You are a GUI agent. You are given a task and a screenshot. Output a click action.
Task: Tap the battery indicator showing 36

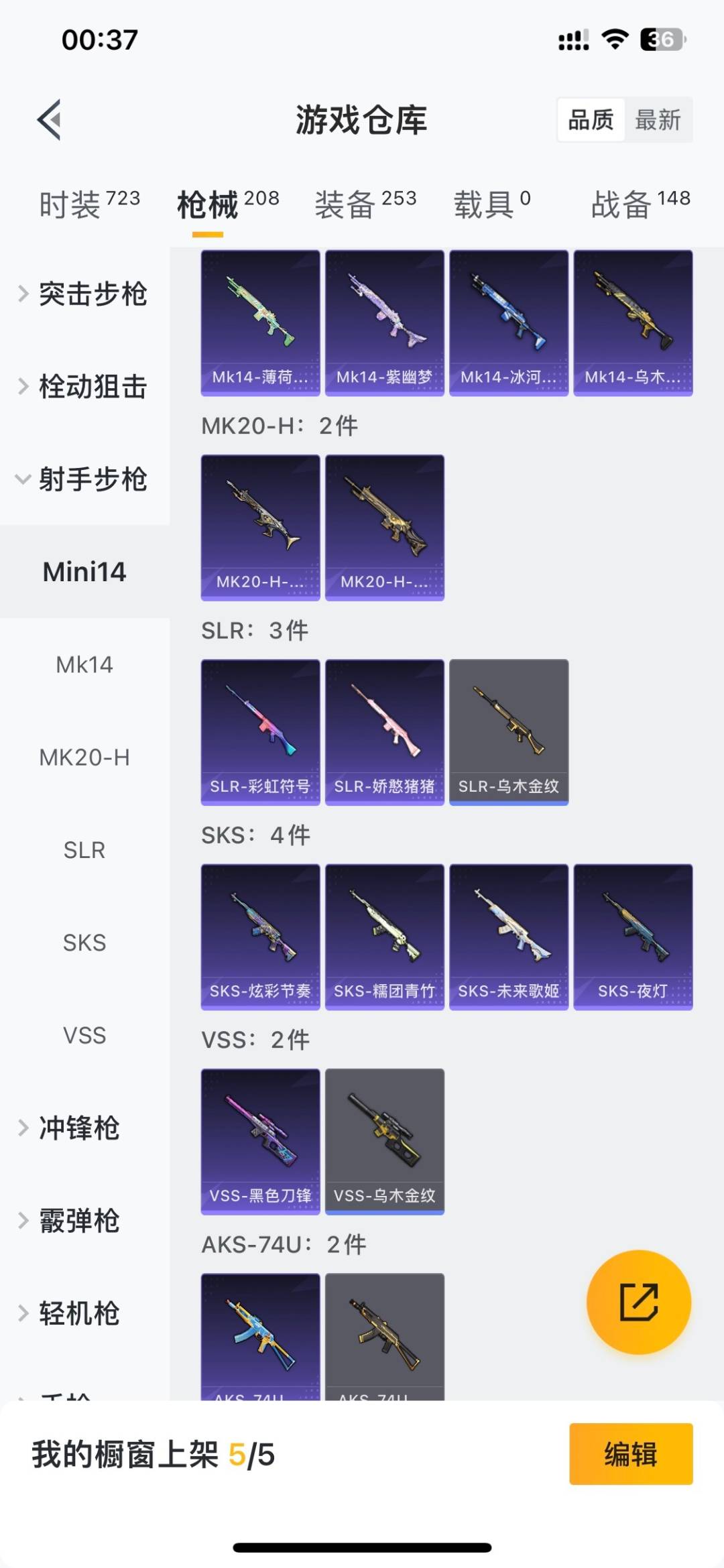(x=660, y=40)
